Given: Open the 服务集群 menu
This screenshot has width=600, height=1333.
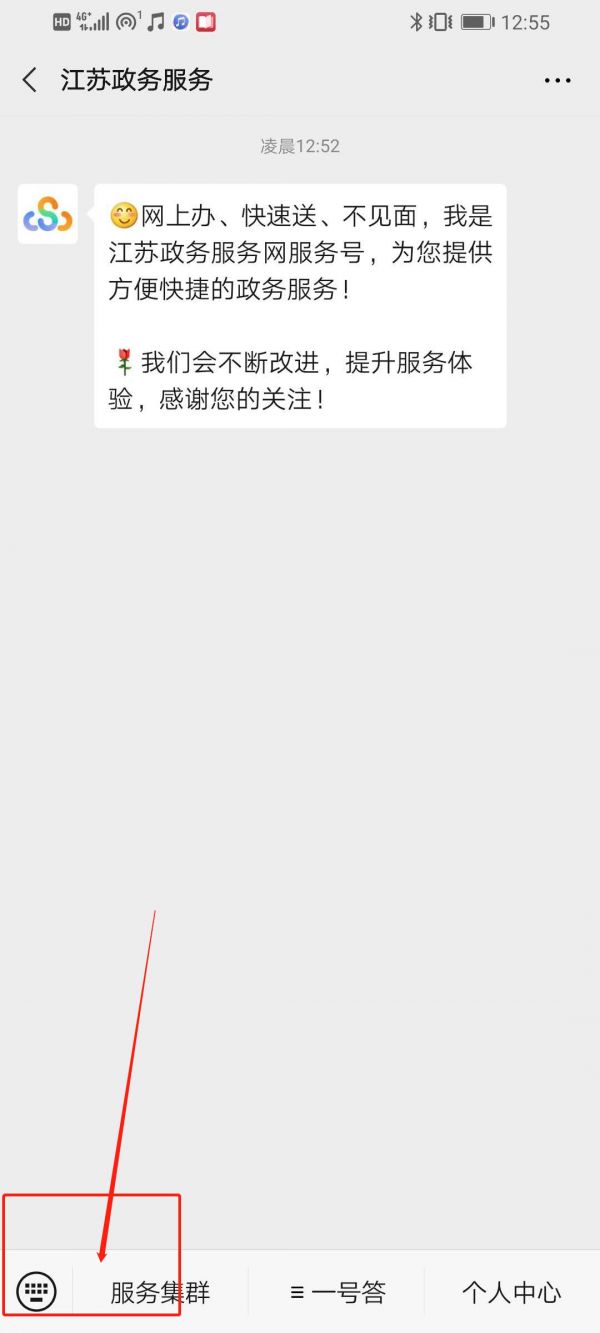Looking at the screenshot, I should (x=160, y=1292).
